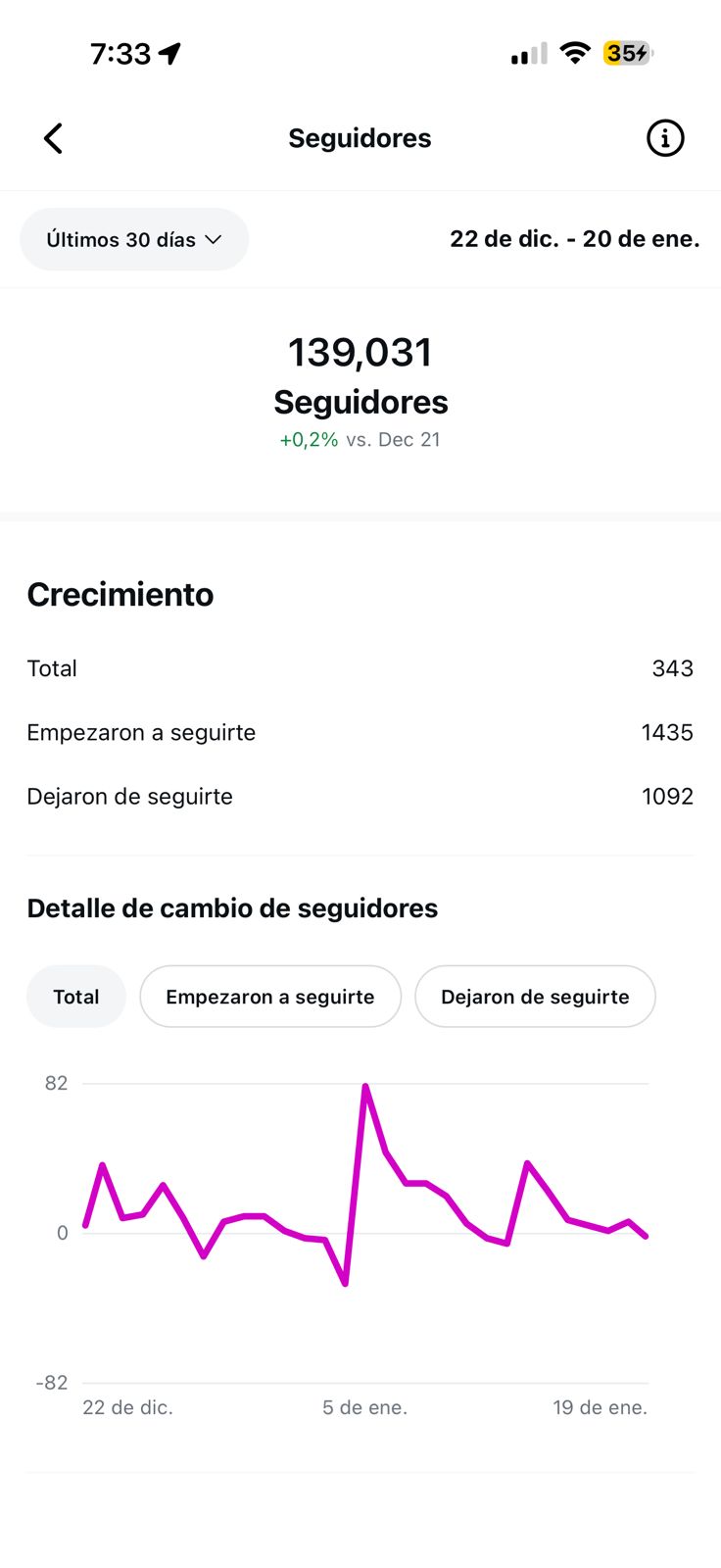Open the info icon about Seguidores
721x1568 pixels.
665,138
